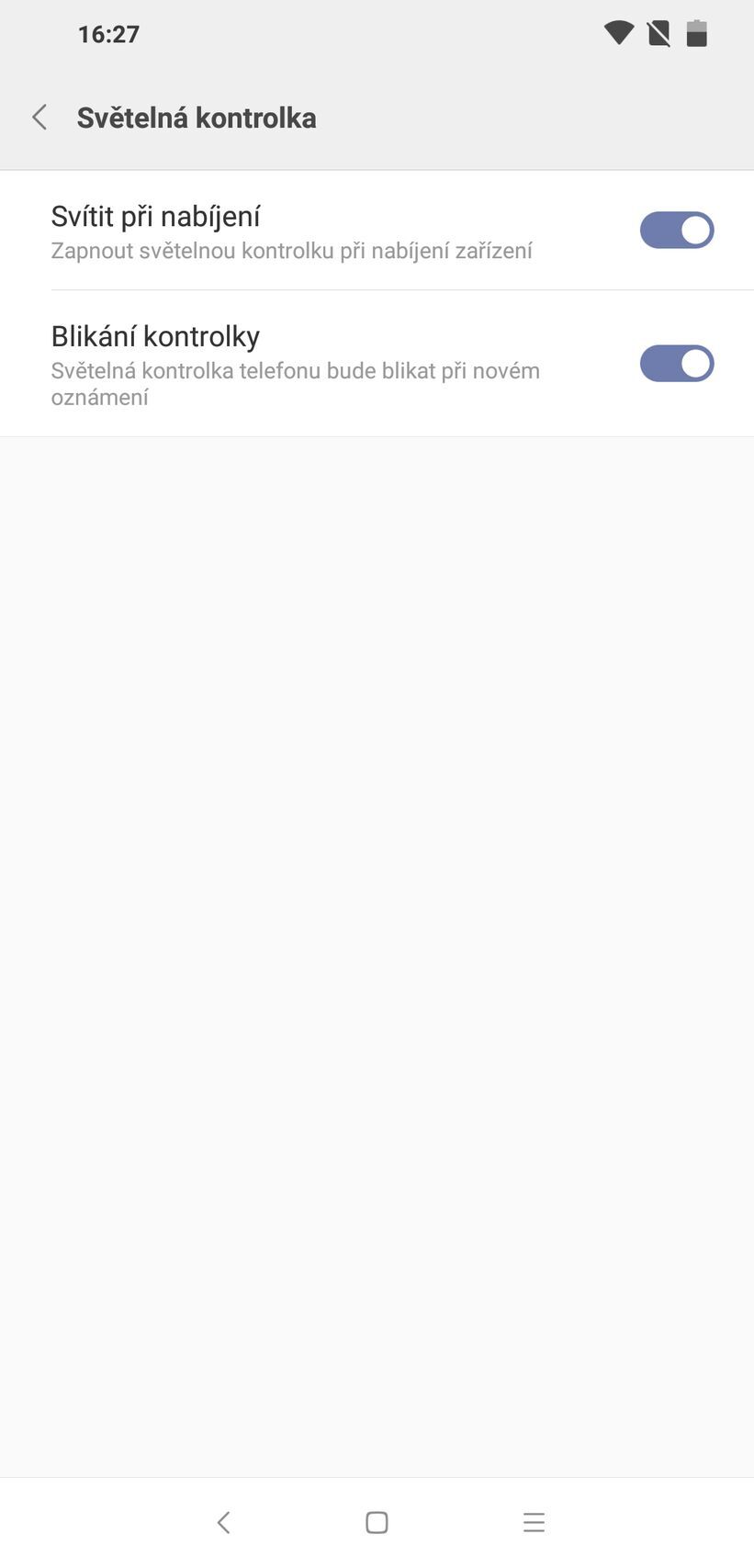Disable the Svítit při nabíjení switch
754x1568 pixels.
coord(676,231)
